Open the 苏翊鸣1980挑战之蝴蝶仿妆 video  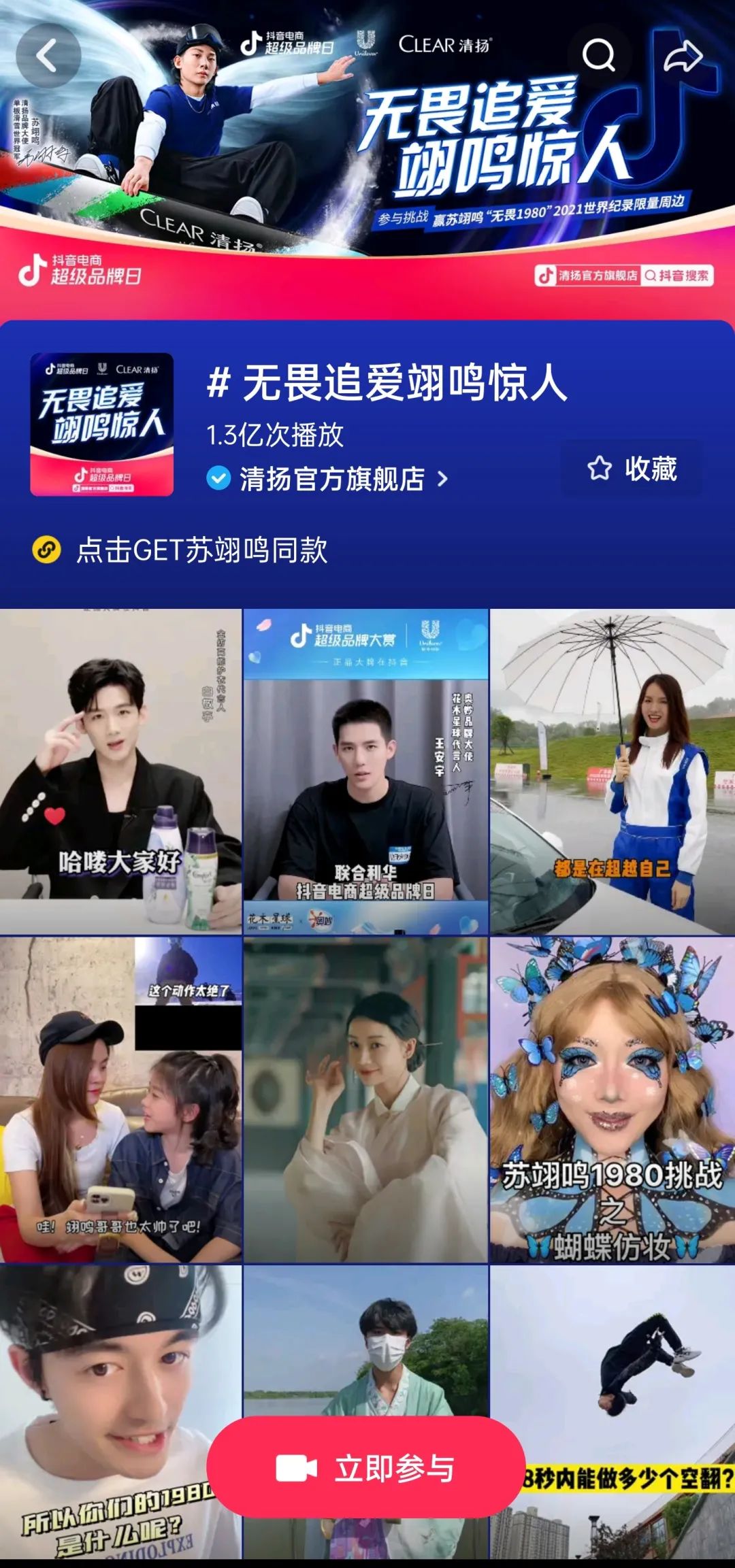(x=612, y=1099)
